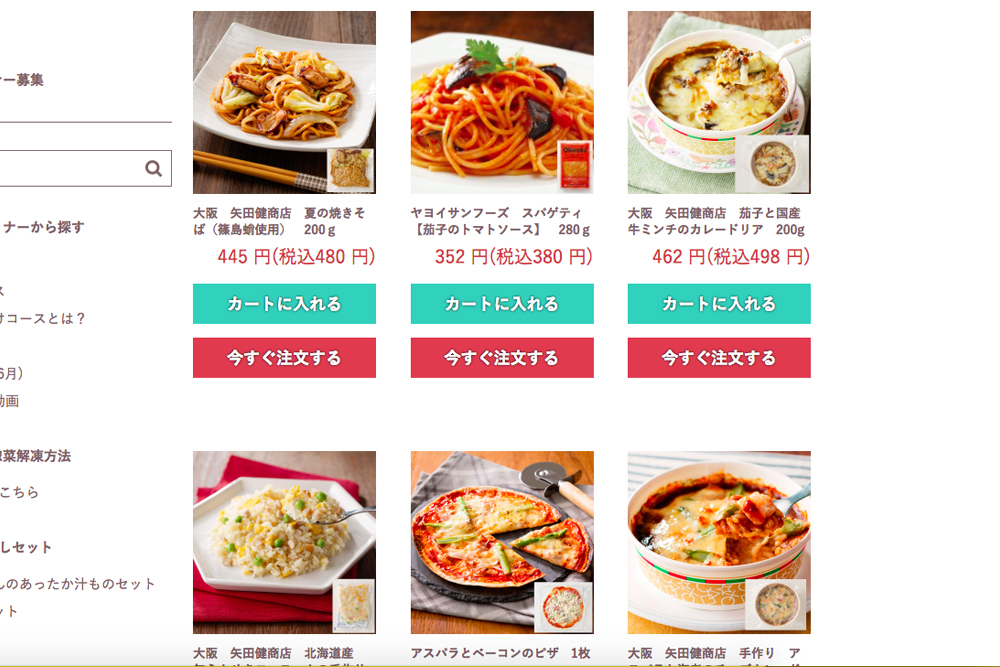This screenshot has height=667, width=1000.
Task: Add 茄子と国産牛ミンチのカレードリア to cart
Action: 719,304
